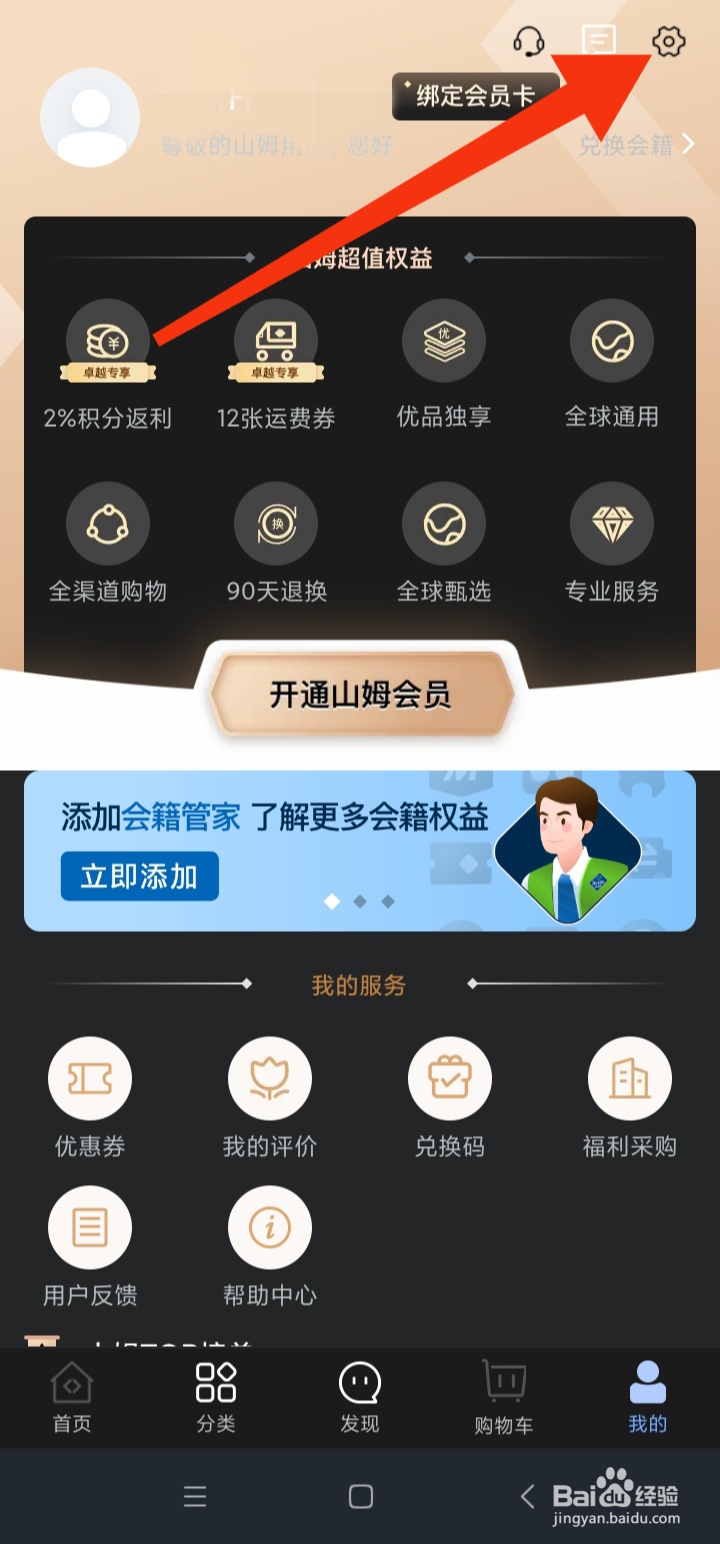
Task: Open the 优惠券 coupon icon
Action: click(x=90, y=1078)
